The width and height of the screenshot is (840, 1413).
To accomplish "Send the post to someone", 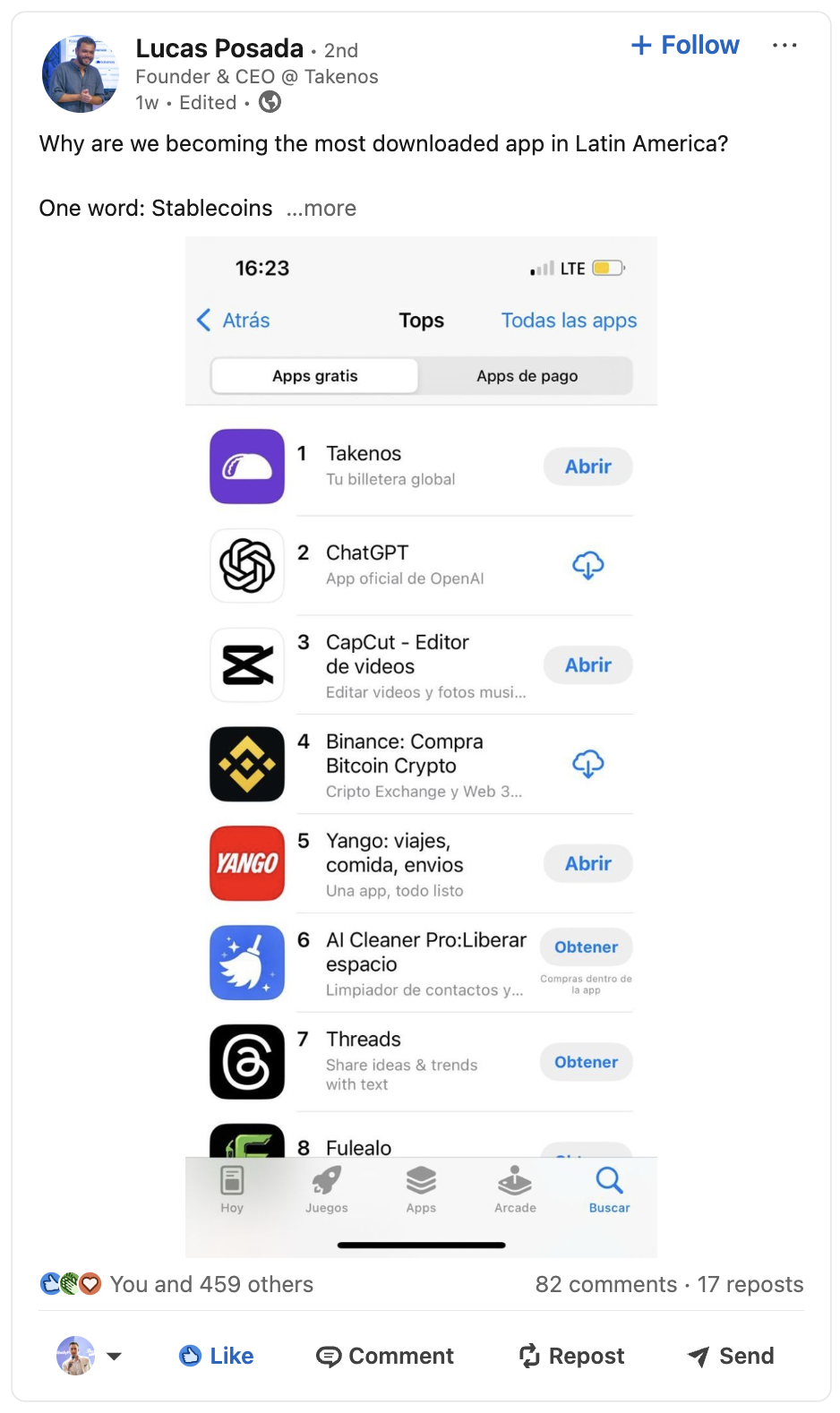I will 730,1356.
